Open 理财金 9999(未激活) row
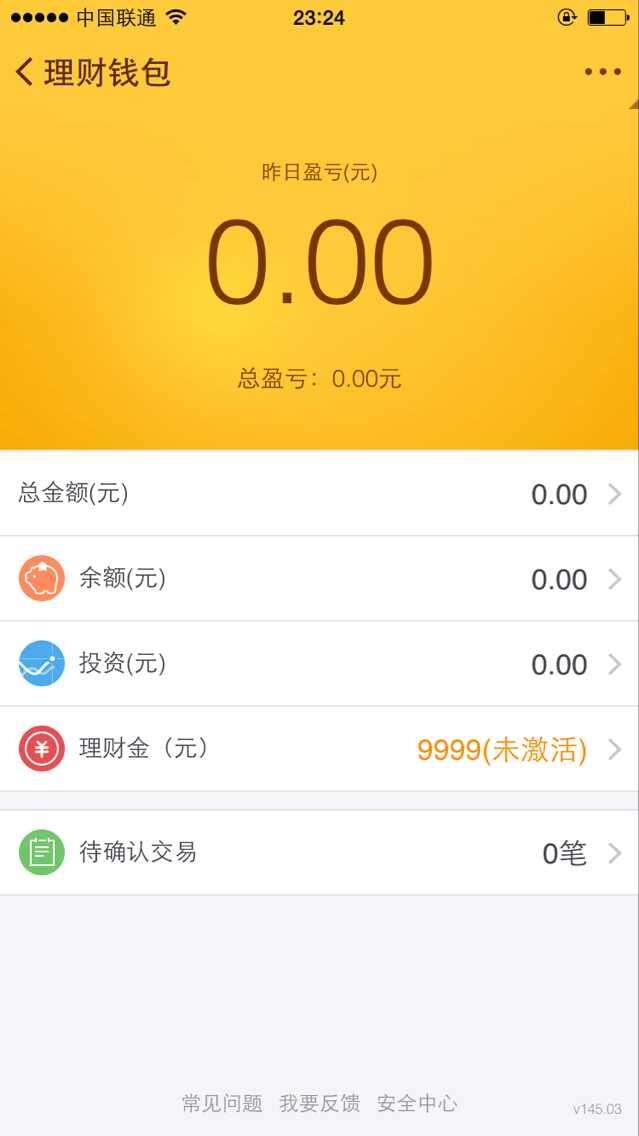The height and width of the screenshot is (1136, 639). (x=319, y=749)
